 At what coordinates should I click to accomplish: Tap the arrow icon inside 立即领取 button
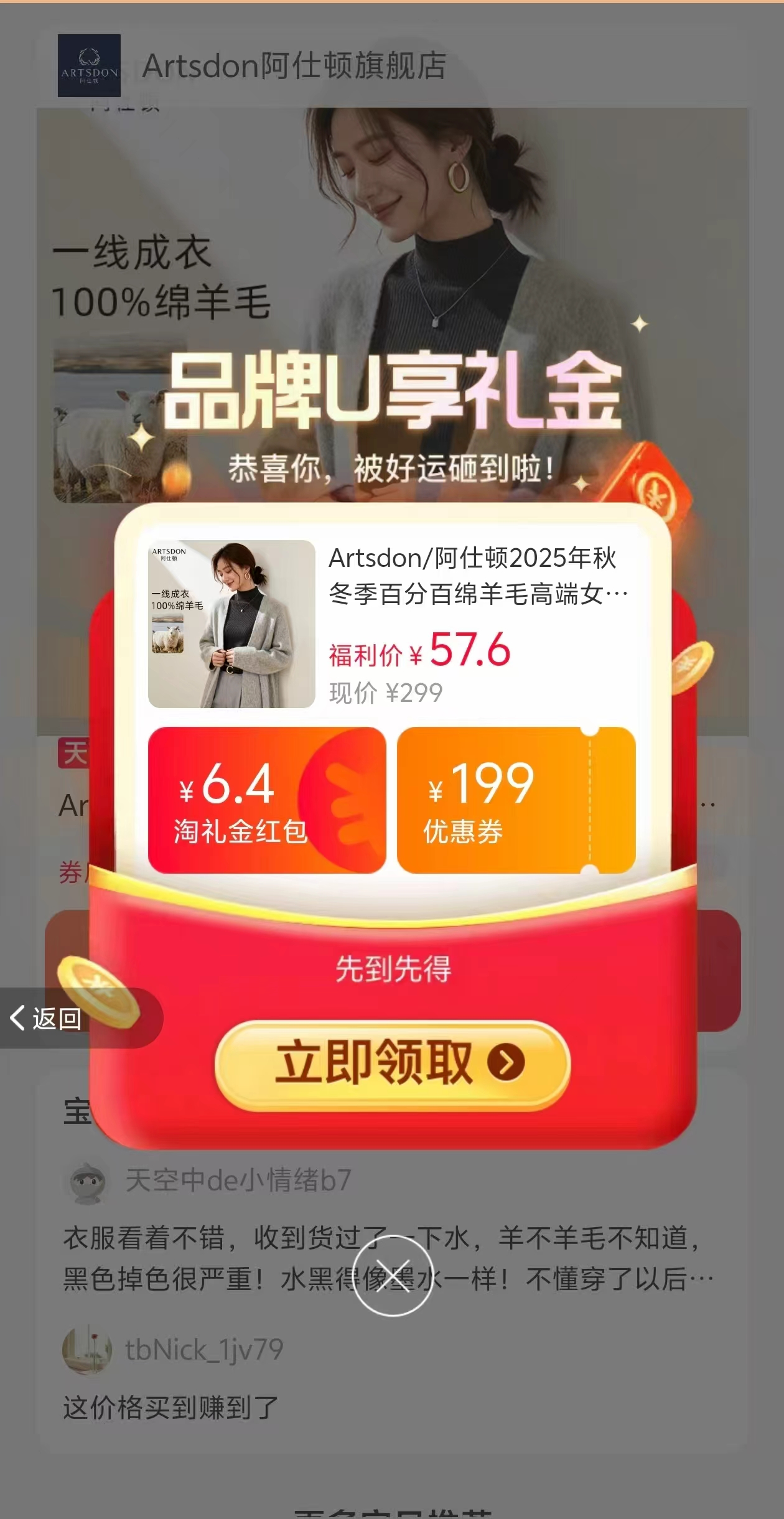click(503, 1062)
